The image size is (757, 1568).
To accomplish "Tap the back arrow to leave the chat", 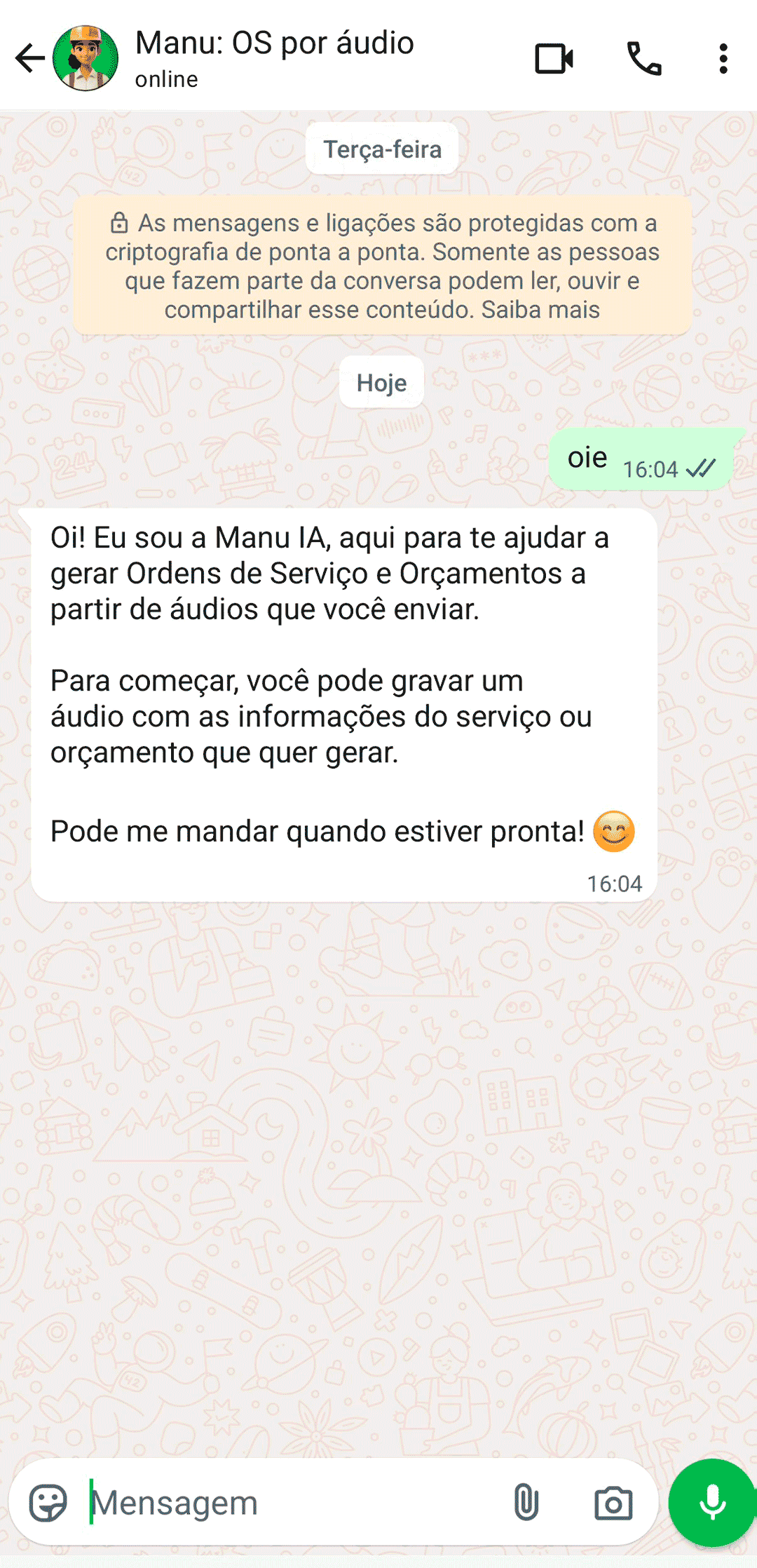I will [x=29, y=59].
